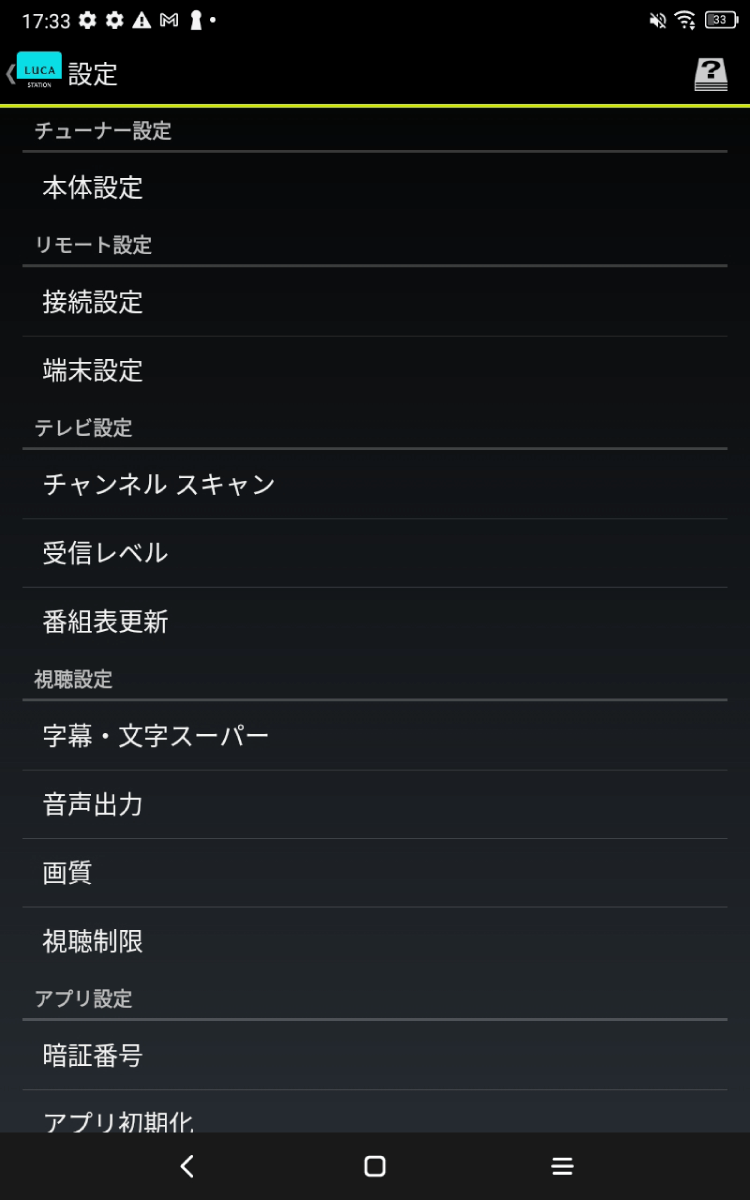Open 視聴制限 settings
Screen dimensions: 750x1200
pyautogui.click(x=374, y=941)
